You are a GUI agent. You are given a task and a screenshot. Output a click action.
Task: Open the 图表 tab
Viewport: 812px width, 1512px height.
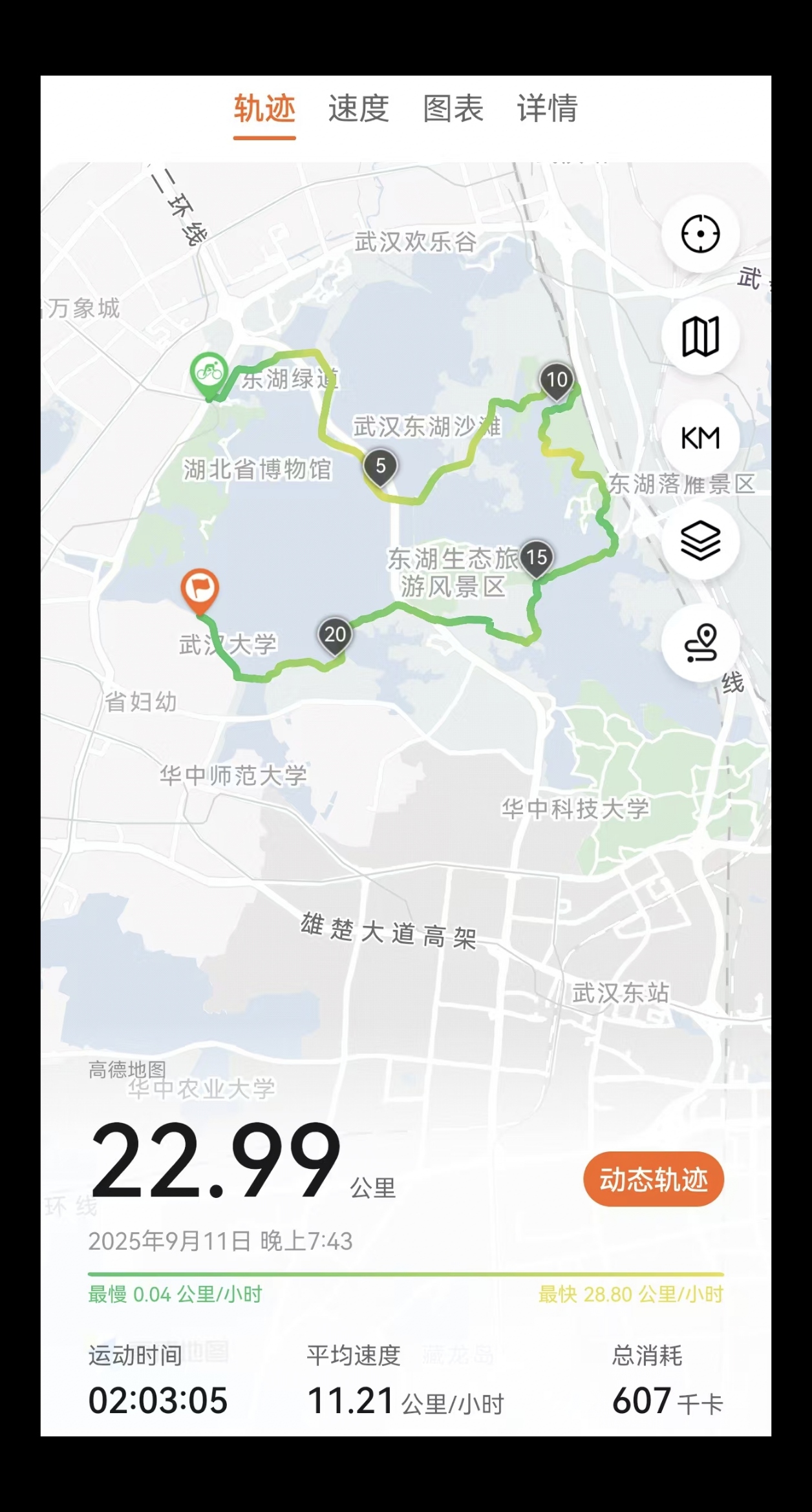click(453, 108)
